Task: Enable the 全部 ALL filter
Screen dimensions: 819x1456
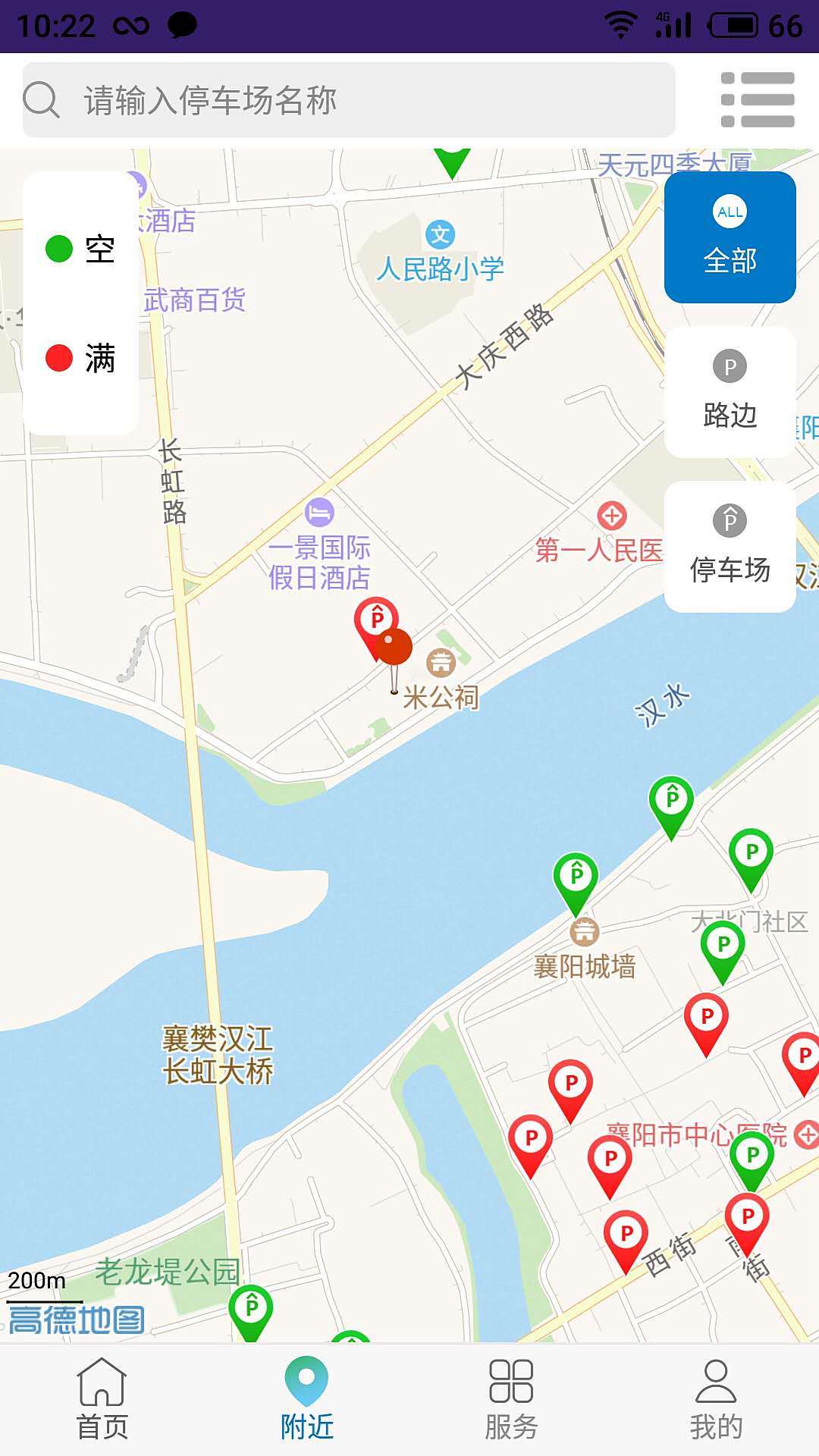Action: [x=729, y=237]
